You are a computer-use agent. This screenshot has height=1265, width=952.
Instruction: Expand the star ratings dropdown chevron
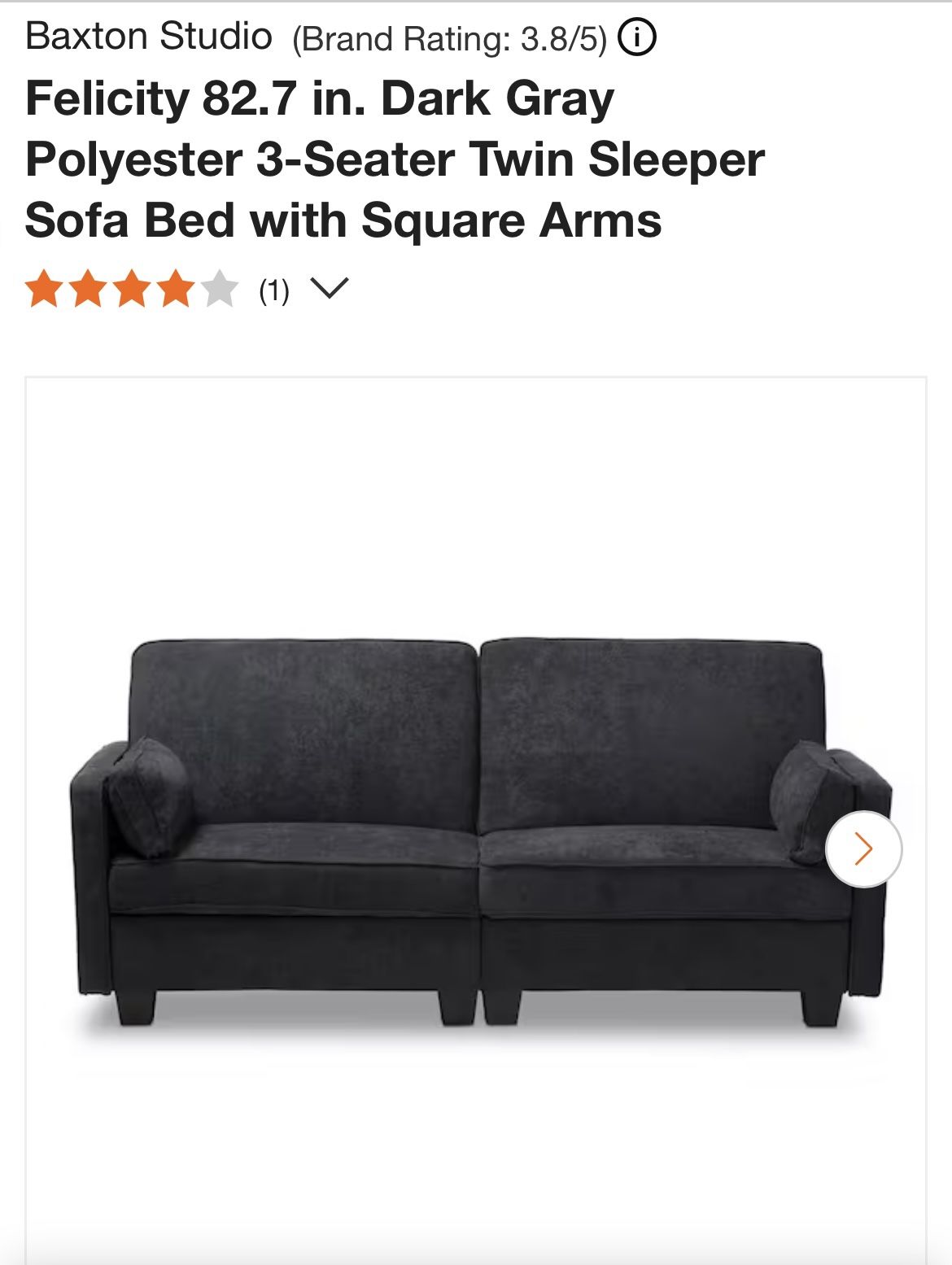330,289
